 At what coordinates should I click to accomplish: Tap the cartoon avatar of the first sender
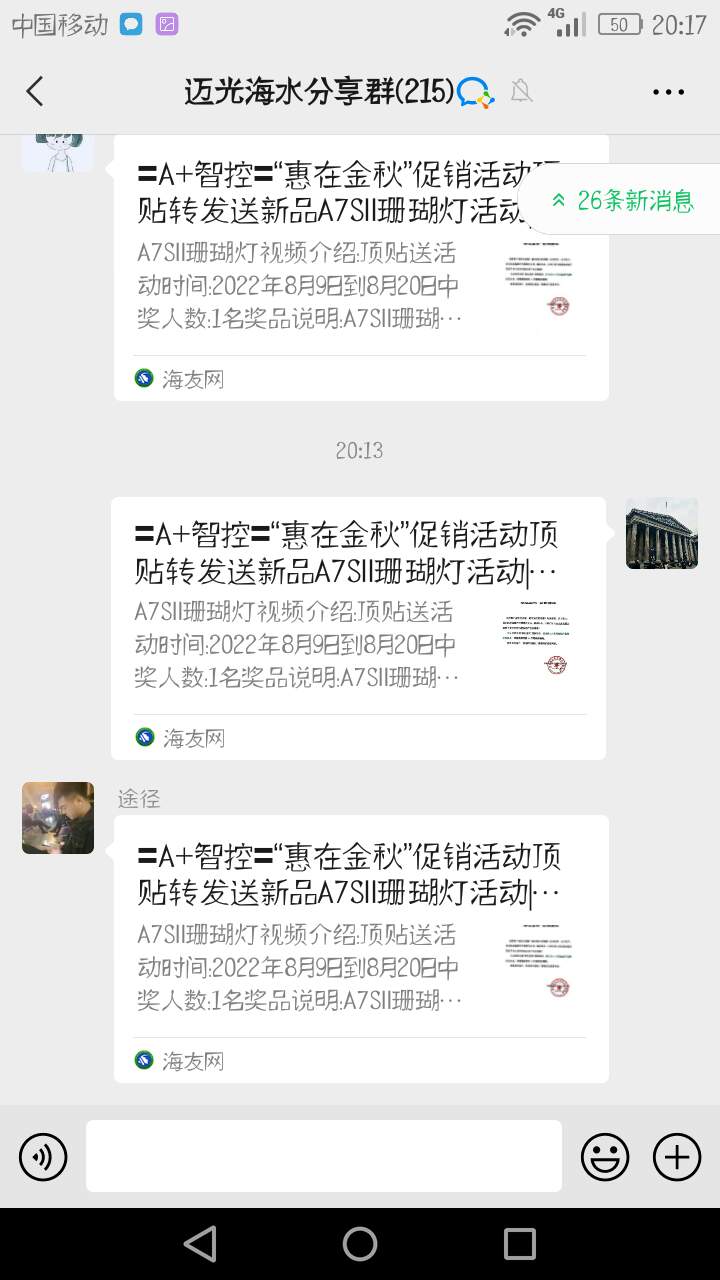[x=58, y=152]
